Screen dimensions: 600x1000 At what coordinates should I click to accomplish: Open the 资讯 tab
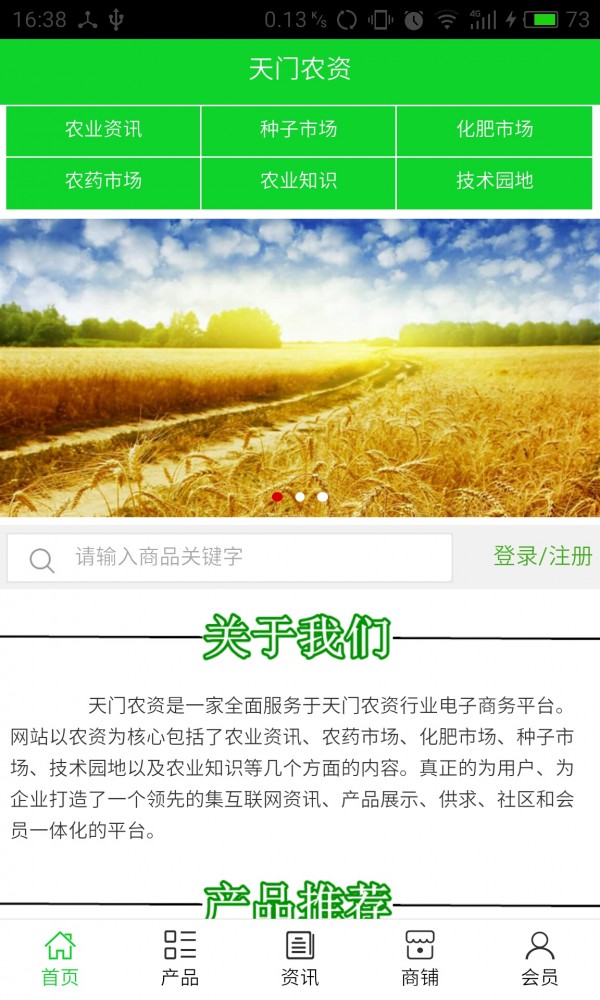click(300, 958)
